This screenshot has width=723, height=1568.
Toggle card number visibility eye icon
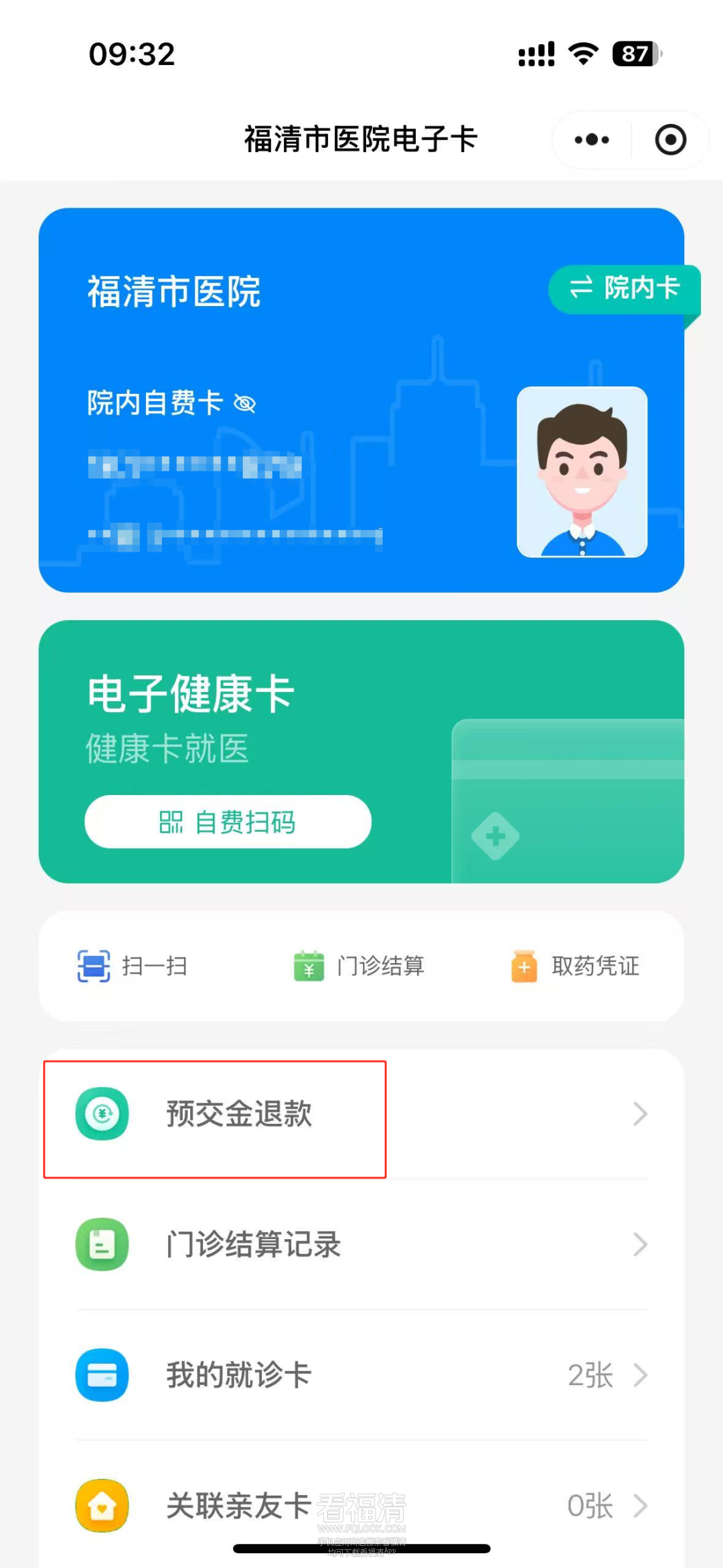[x=245, y=404]
